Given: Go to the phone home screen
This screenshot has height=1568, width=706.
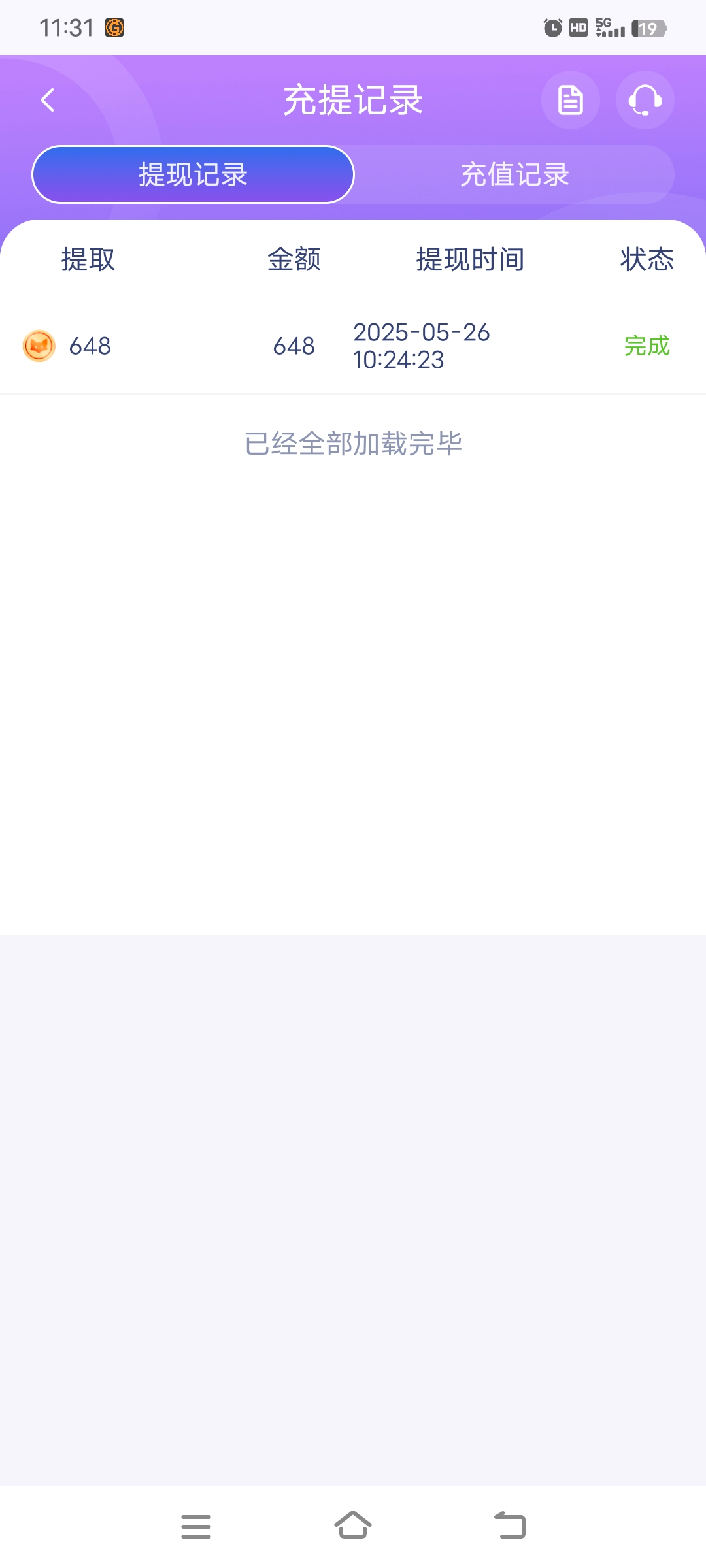Looking at the screenshot, I should pyautogui.click(x=353, y=1526).
